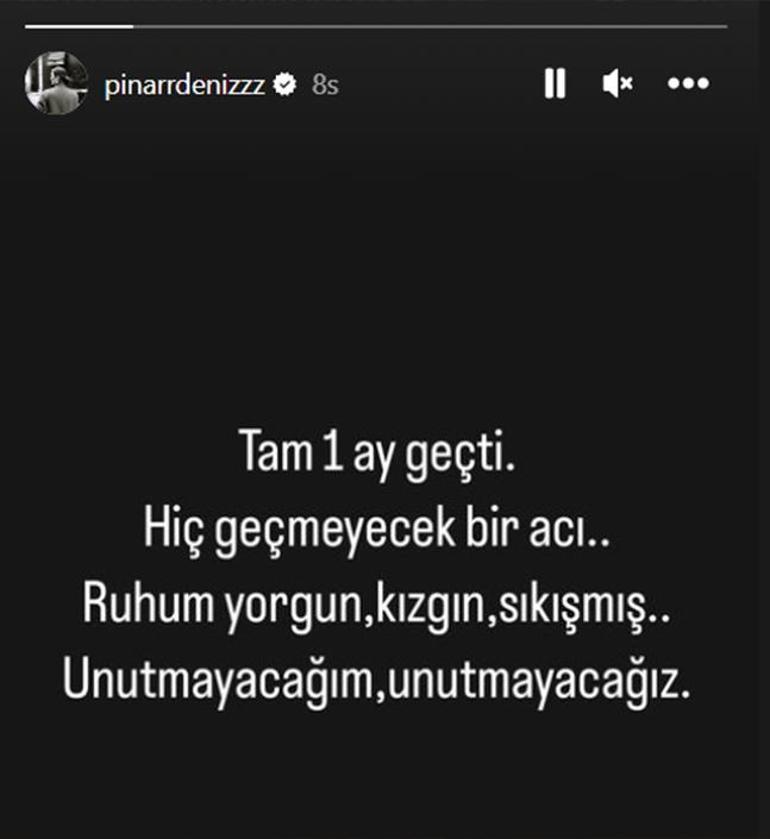The width and height of the screenshot is (770, 839).
Task: Pause the story playback
Action: 554,85
